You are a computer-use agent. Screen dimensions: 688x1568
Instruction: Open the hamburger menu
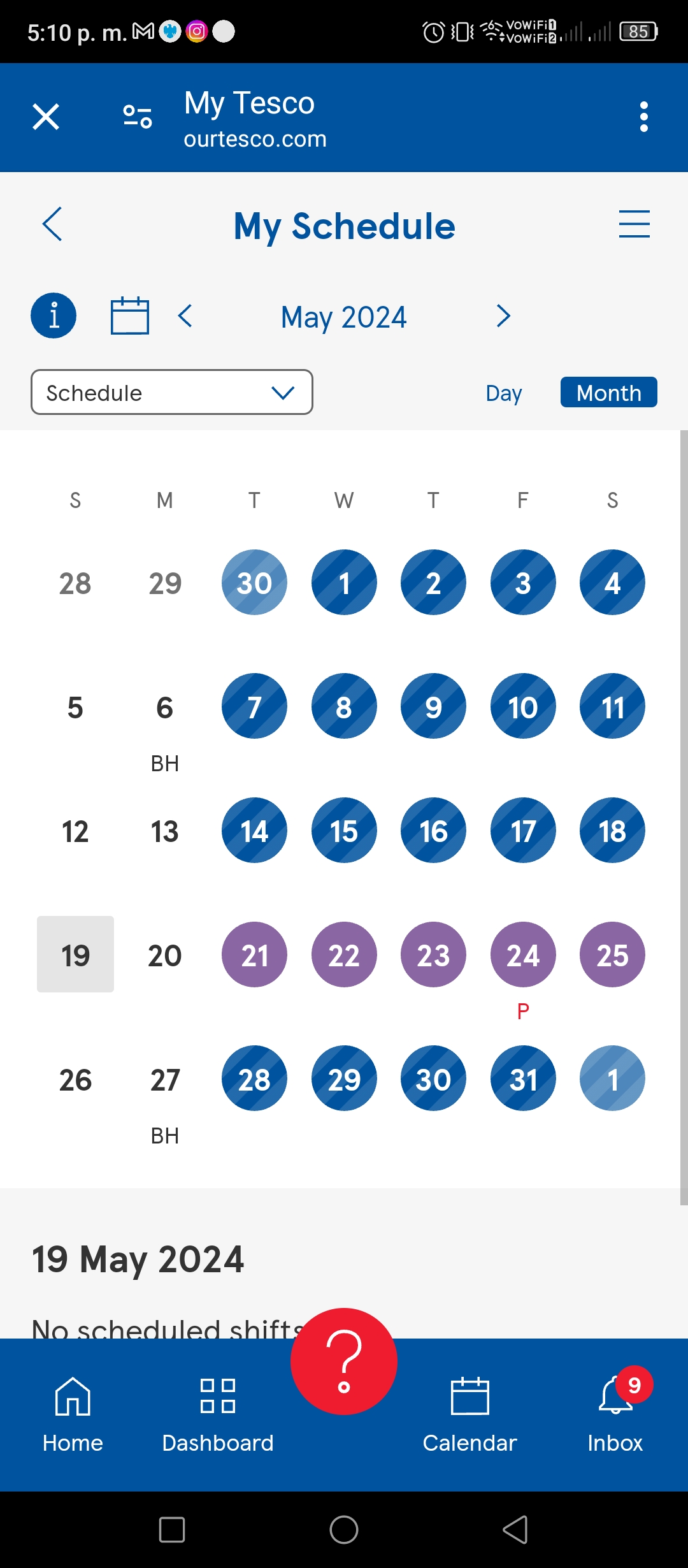tap(634, 224)
